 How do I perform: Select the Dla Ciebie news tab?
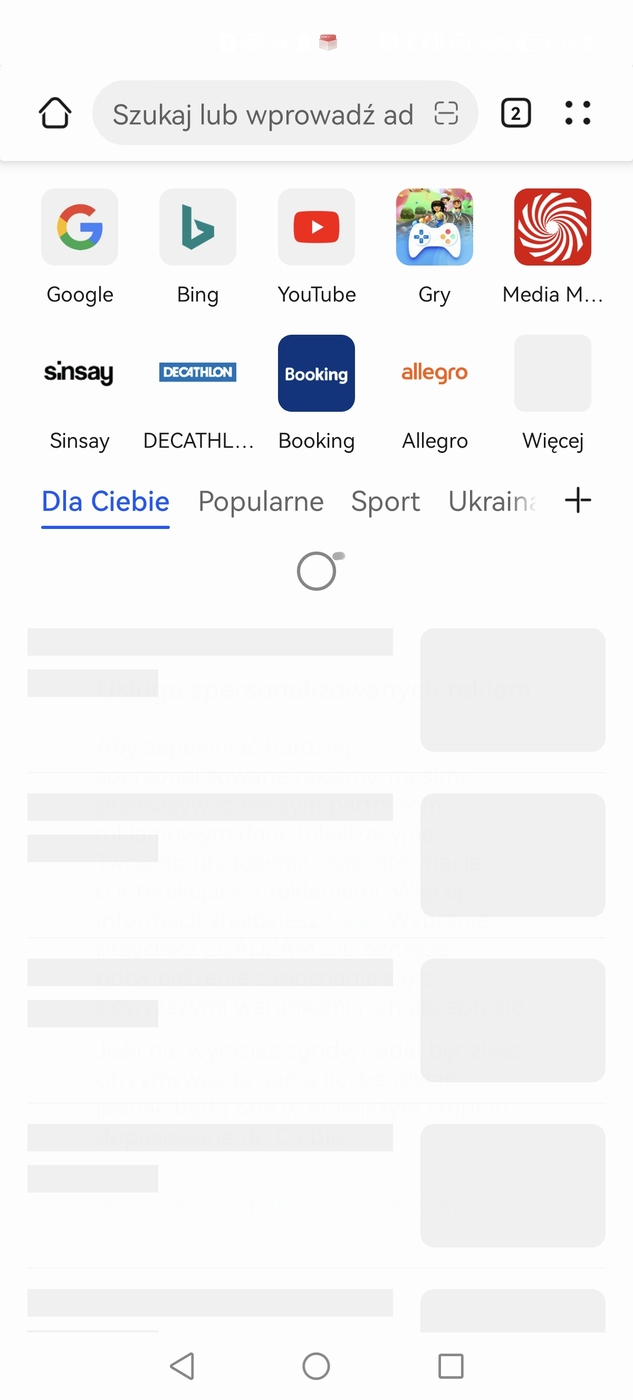coord(105,501)
